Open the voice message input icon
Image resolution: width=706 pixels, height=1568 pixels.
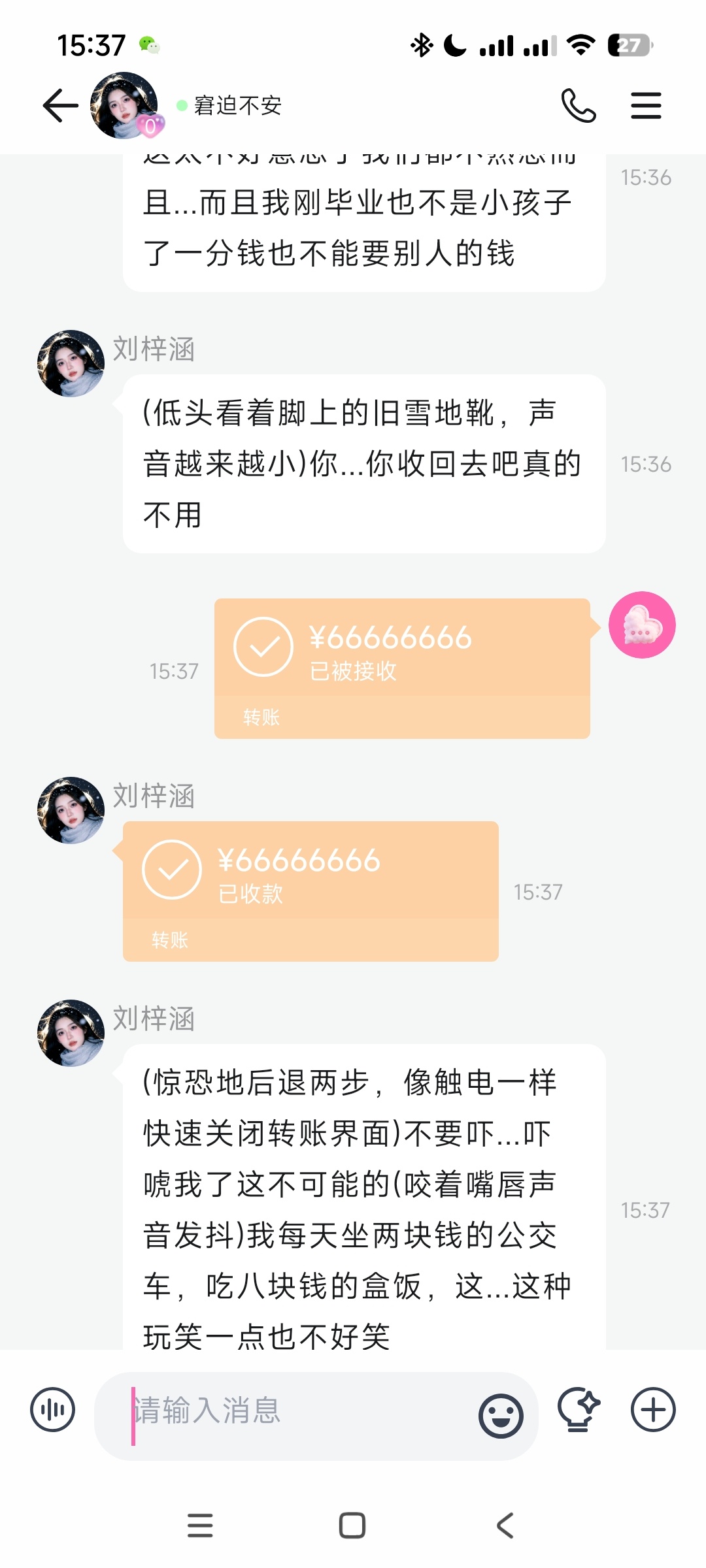[x=52, y=1409]
